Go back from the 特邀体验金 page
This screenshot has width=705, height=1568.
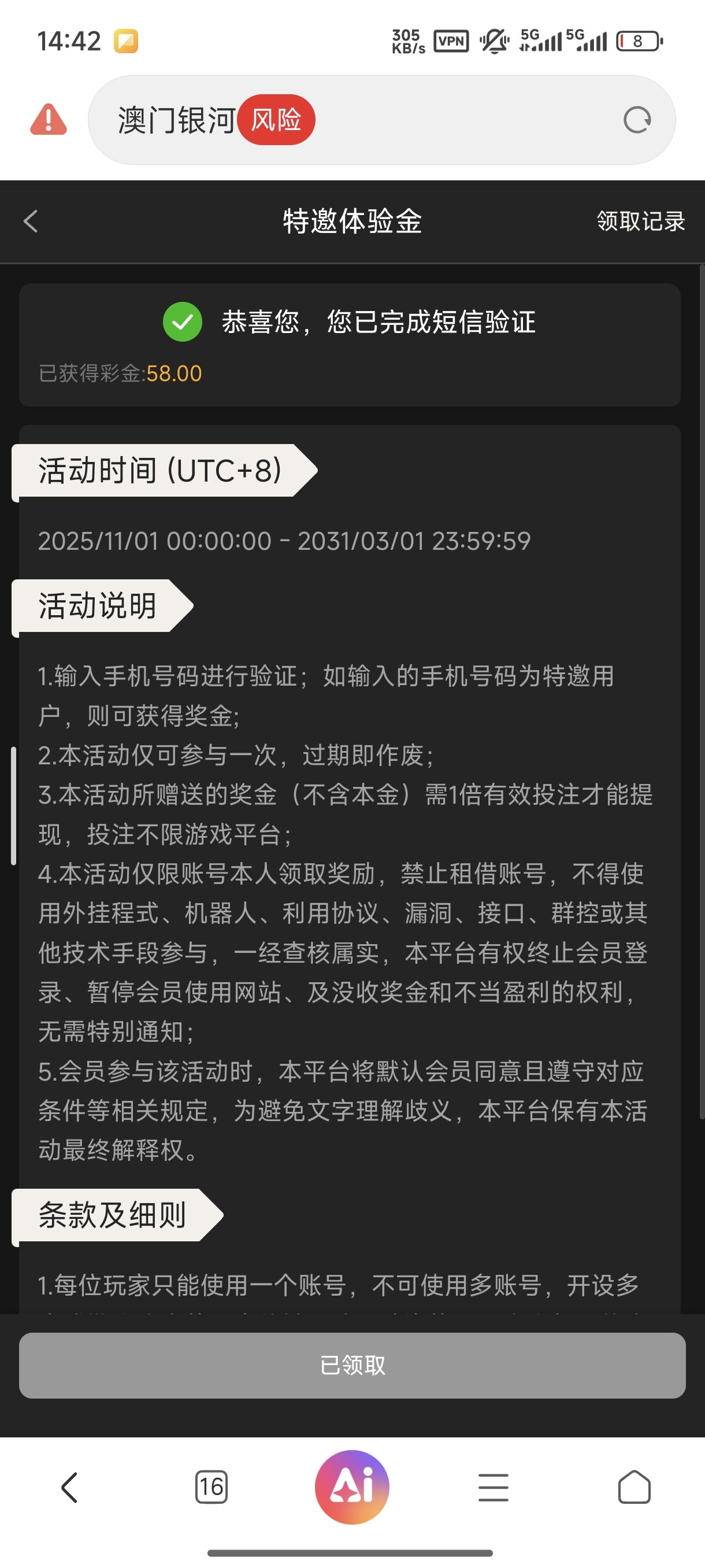pos(31,221)
